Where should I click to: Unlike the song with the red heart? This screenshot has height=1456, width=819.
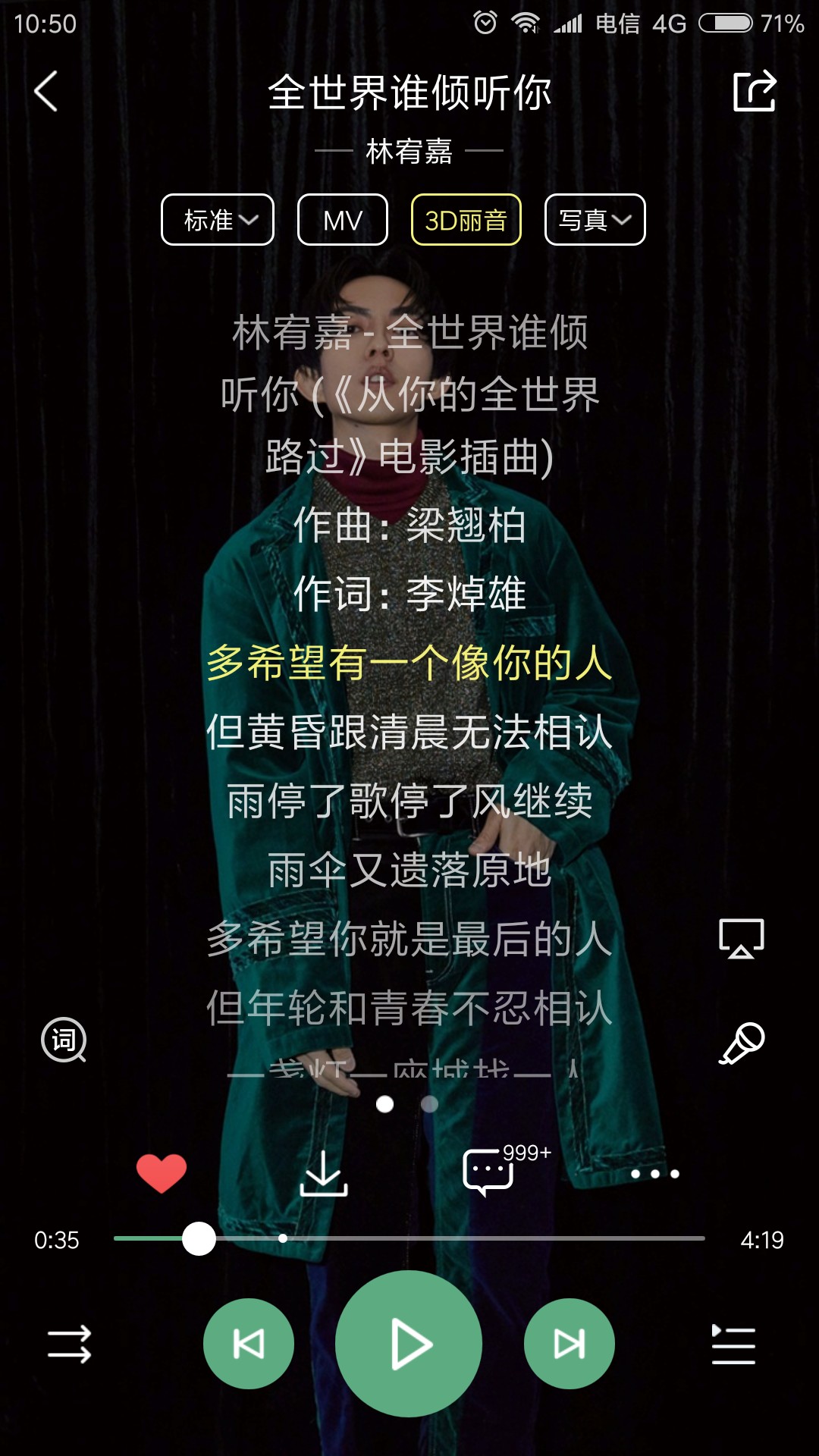point(162,1173)
